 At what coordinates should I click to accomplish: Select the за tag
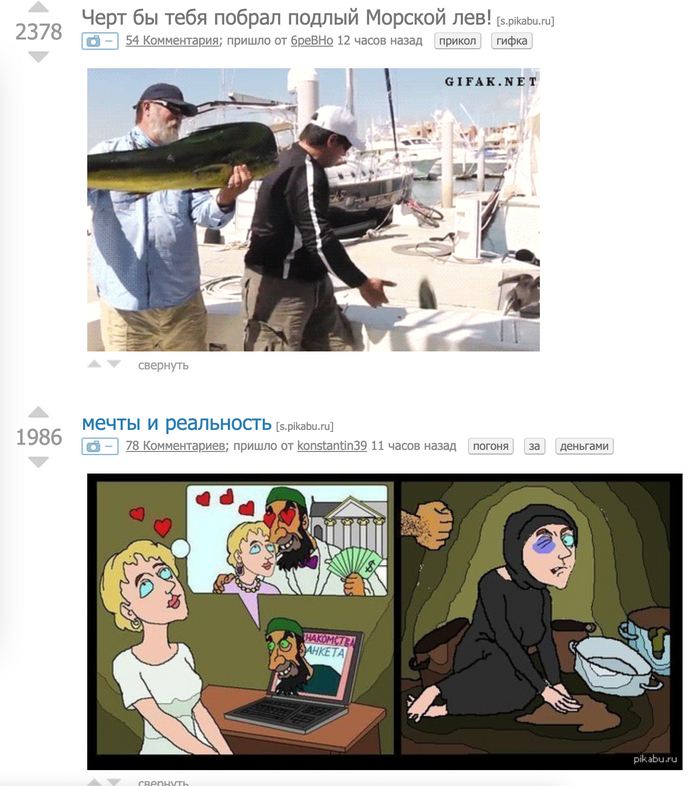[535, 446]
